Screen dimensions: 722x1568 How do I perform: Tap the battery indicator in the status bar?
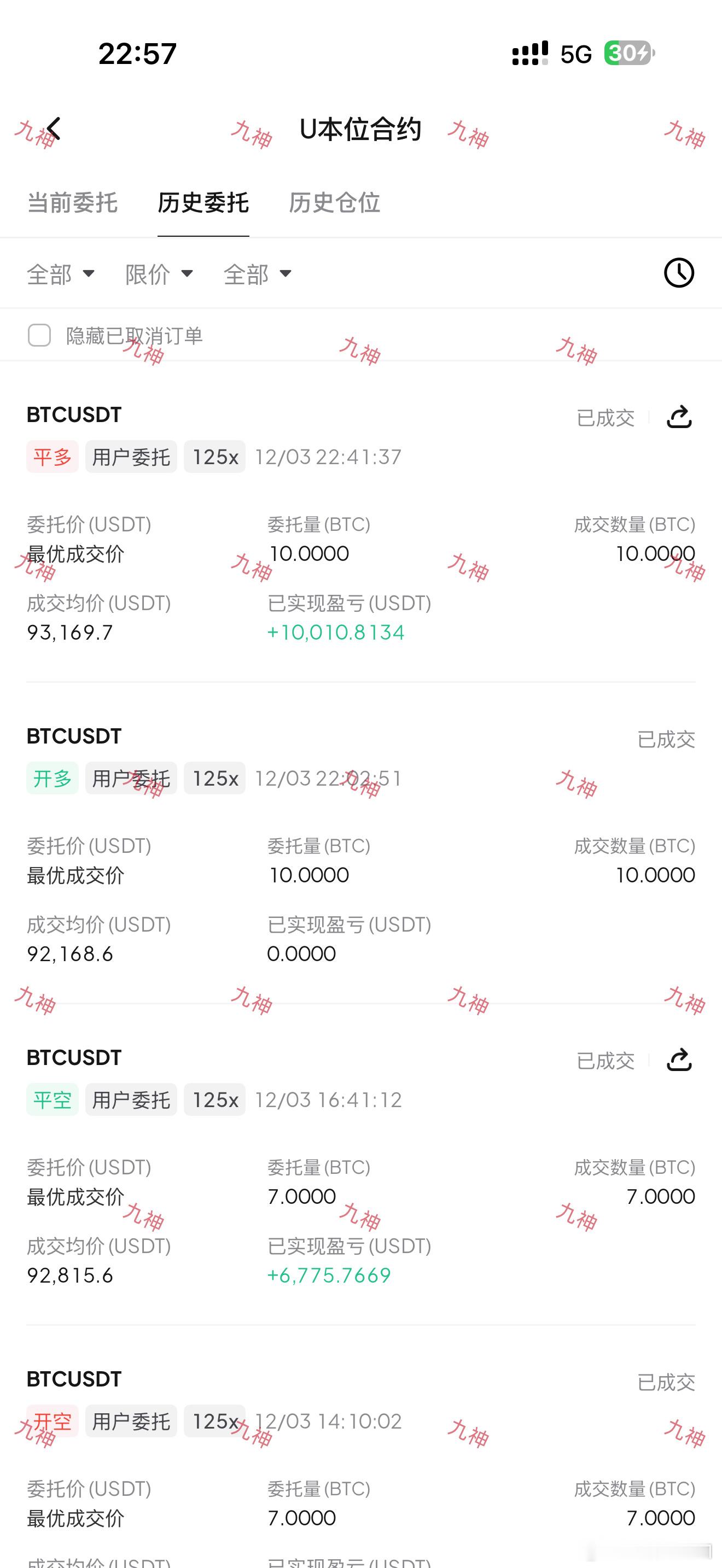(x=627, y=54)
